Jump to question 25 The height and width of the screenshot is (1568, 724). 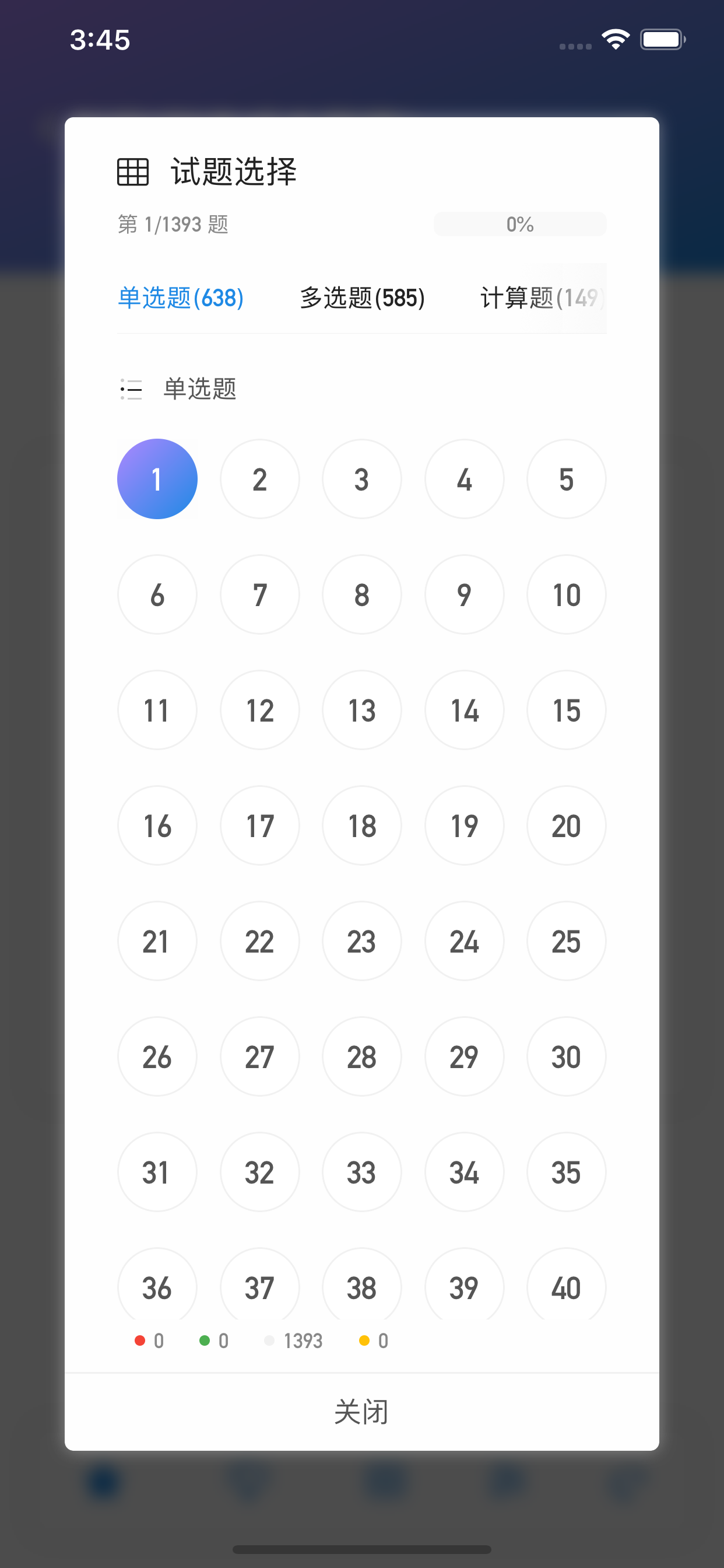(566, 941)
